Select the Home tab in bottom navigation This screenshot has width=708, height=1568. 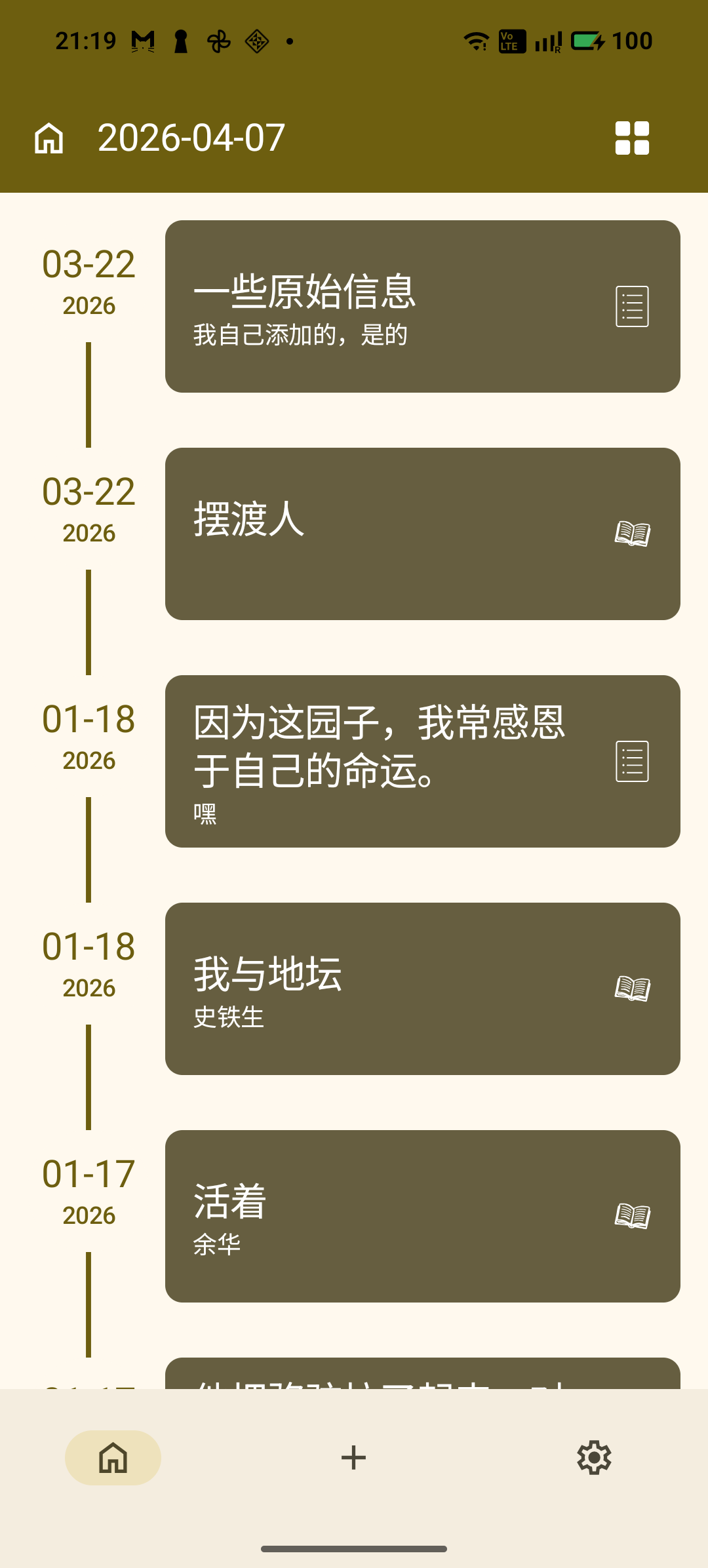(x=113, y=1458)
